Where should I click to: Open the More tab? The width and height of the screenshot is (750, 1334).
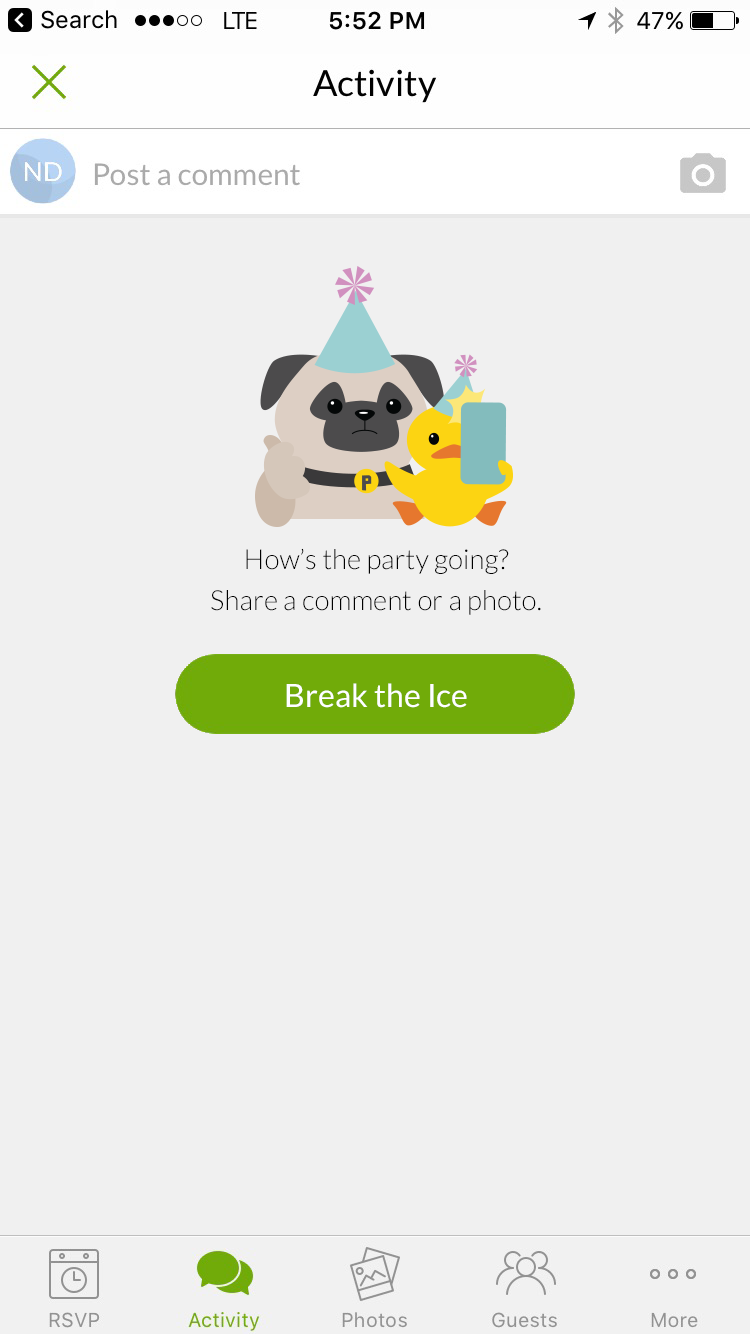pyautogui.click(x=673, y=1287)
